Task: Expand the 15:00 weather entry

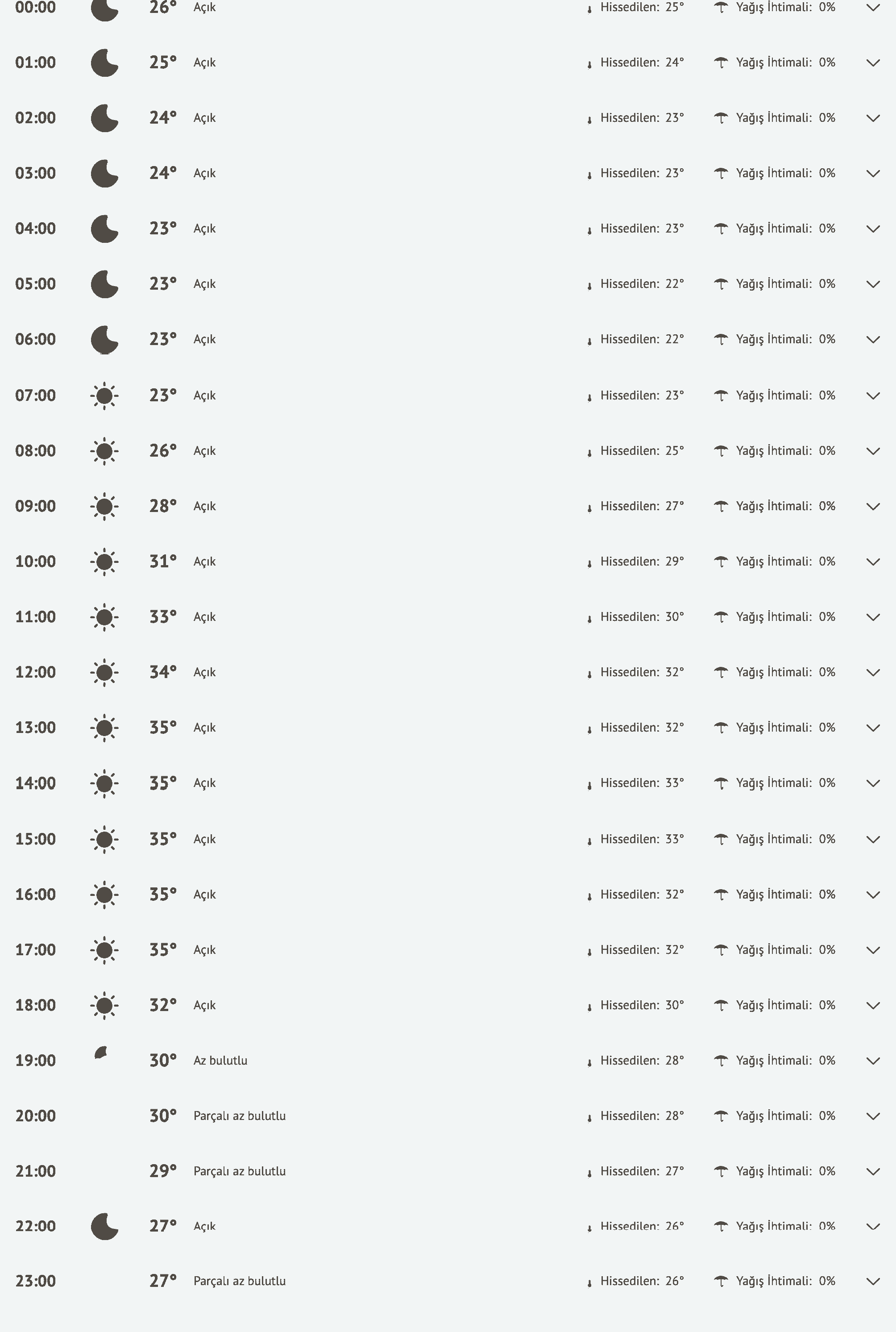Action: 872,839
